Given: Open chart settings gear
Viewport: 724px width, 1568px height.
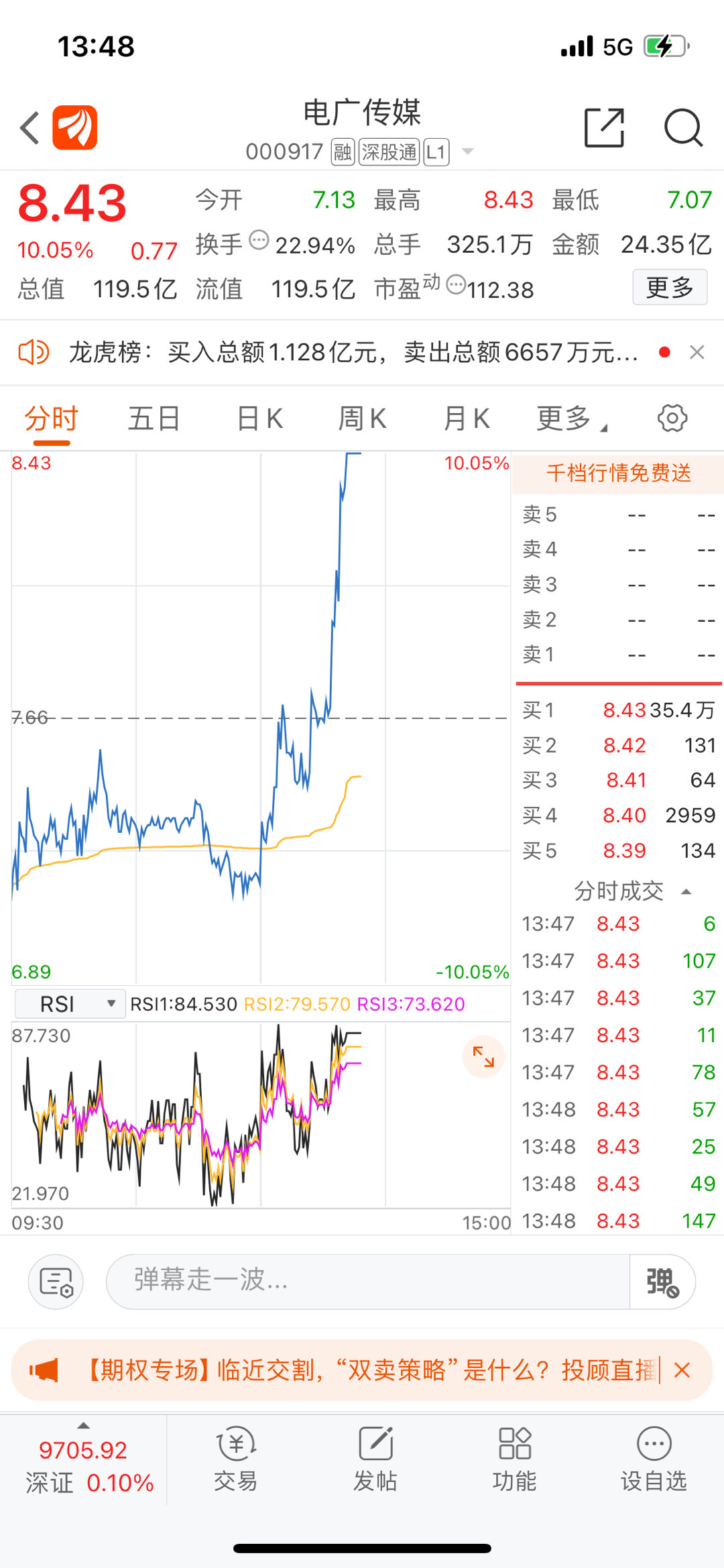Looking at the screenshot, I should [x=672, y=418].
